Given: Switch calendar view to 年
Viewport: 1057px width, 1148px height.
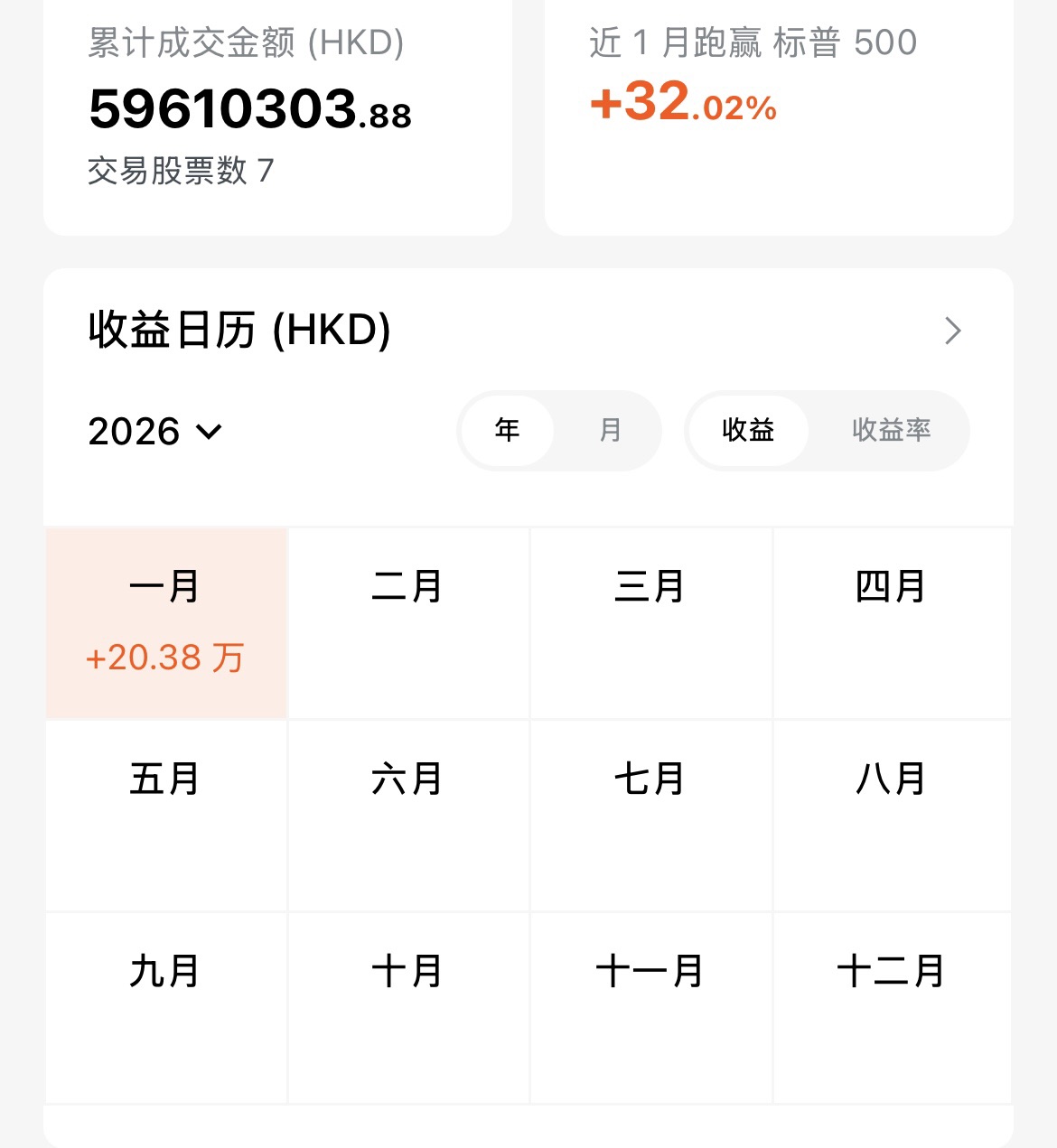Looking at the screenshot, I should pyautogui.click(x=508, y=431).
